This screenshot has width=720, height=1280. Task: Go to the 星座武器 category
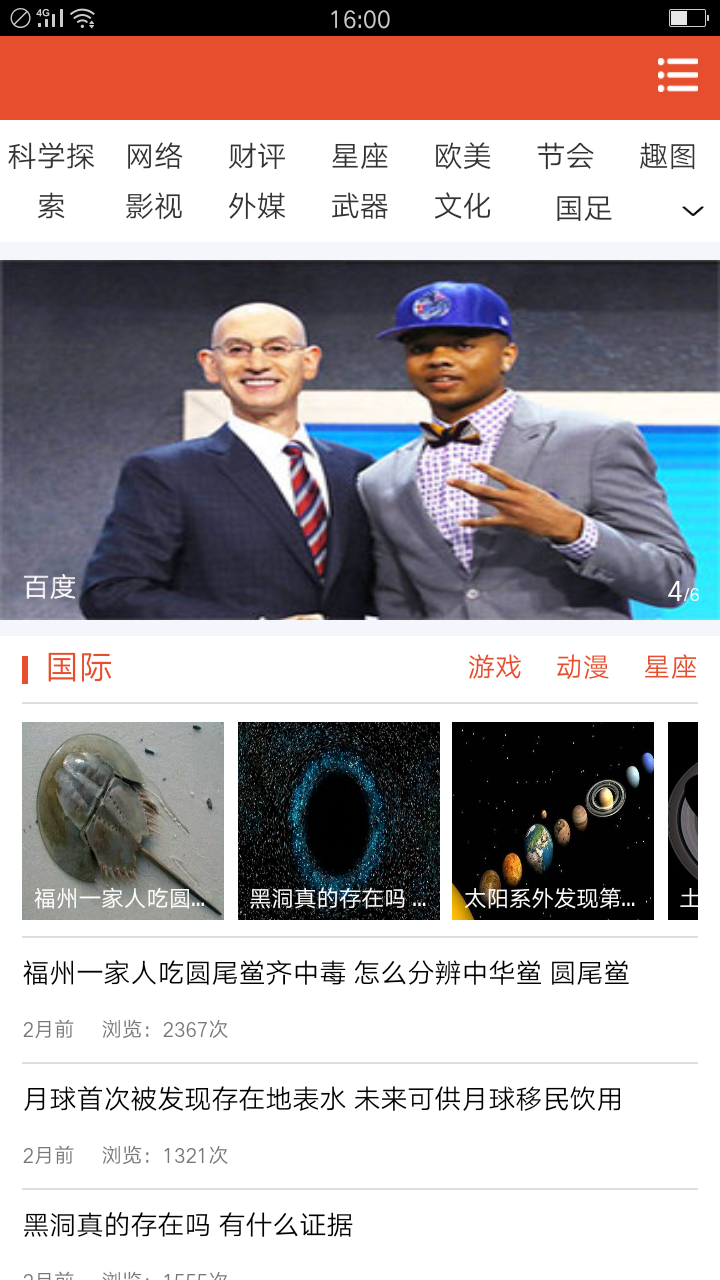(360, 181)
